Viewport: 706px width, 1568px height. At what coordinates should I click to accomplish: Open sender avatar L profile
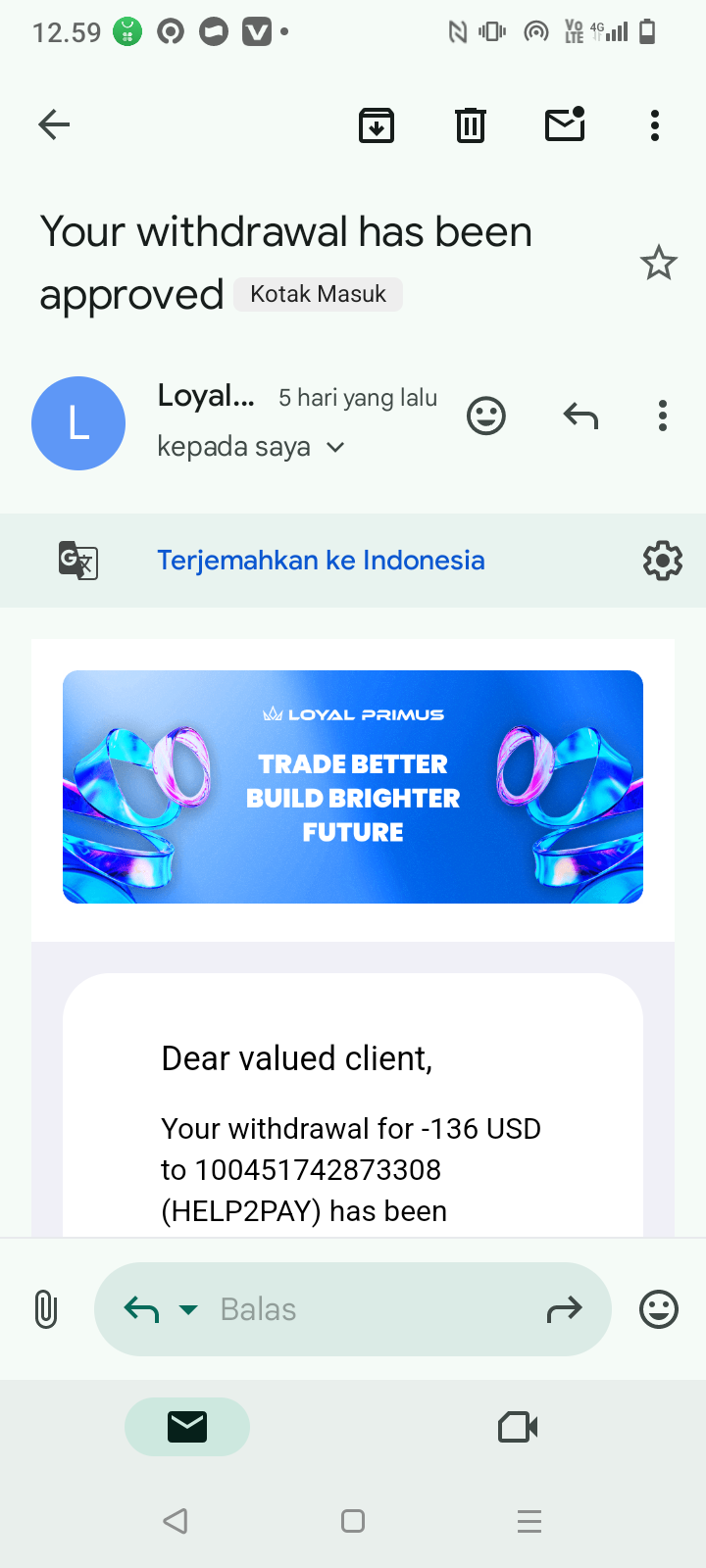point(78,423)
